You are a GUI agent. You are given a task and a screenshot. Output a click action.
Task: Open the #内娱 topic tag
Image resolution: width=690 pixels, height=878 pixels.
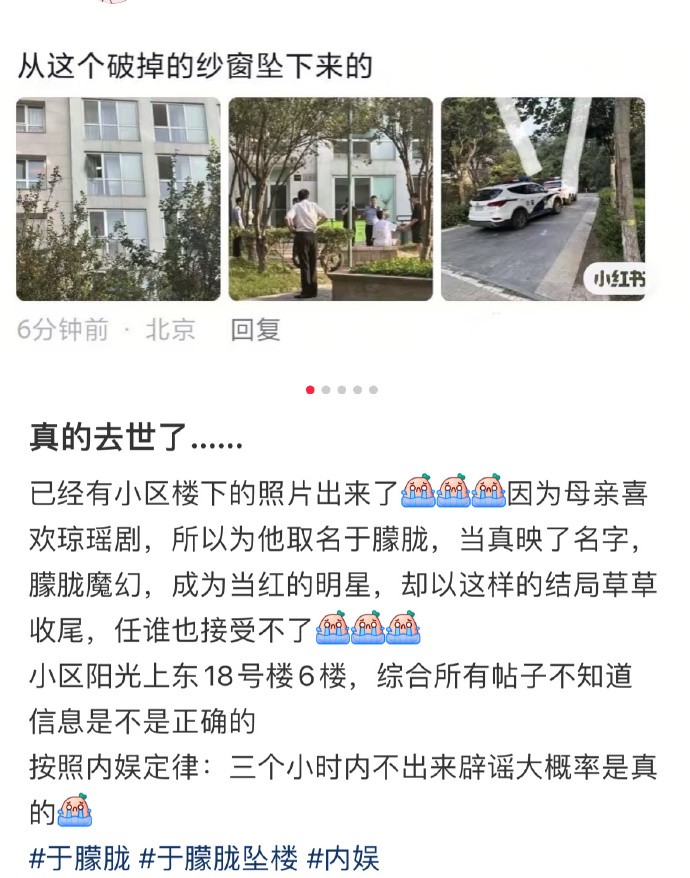click(x=343, y=857)
